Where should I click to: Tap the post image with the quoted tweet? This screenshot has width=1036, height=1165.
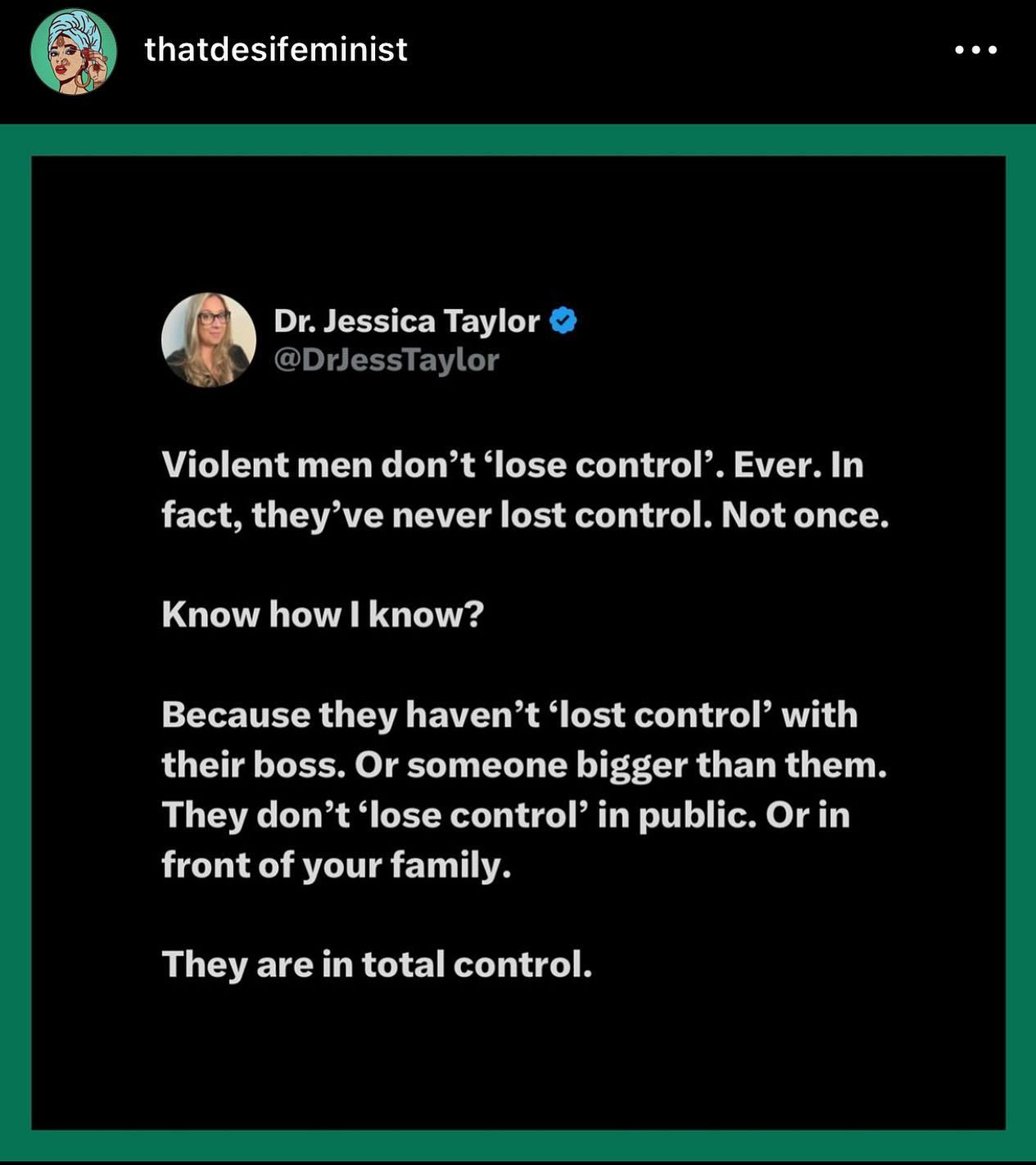pos(518,642)
